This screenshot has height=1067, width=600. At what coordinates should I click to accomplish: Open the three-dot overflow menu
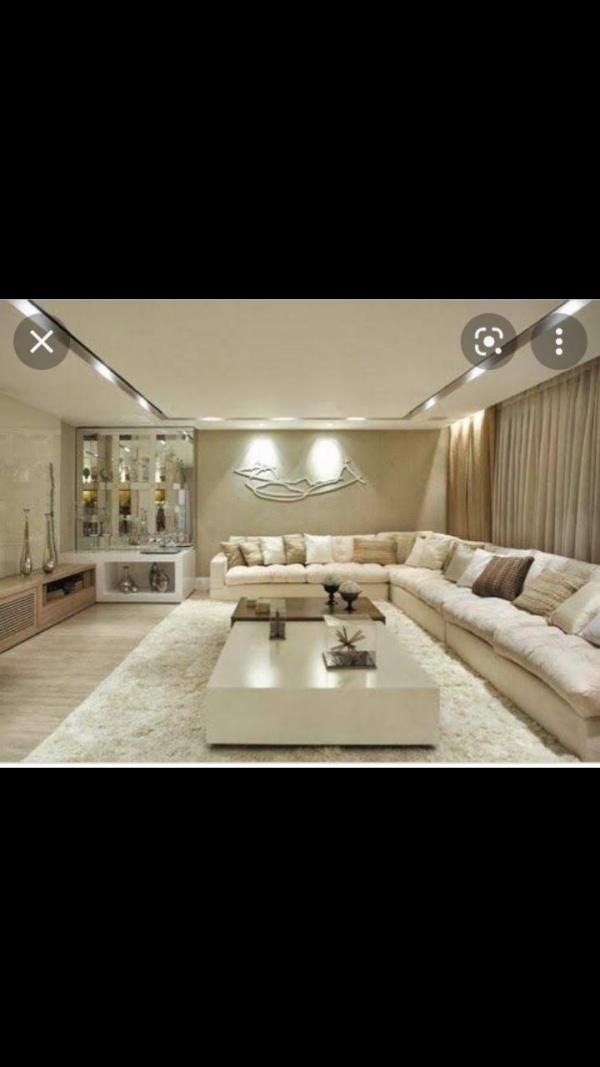click(558, 342)
